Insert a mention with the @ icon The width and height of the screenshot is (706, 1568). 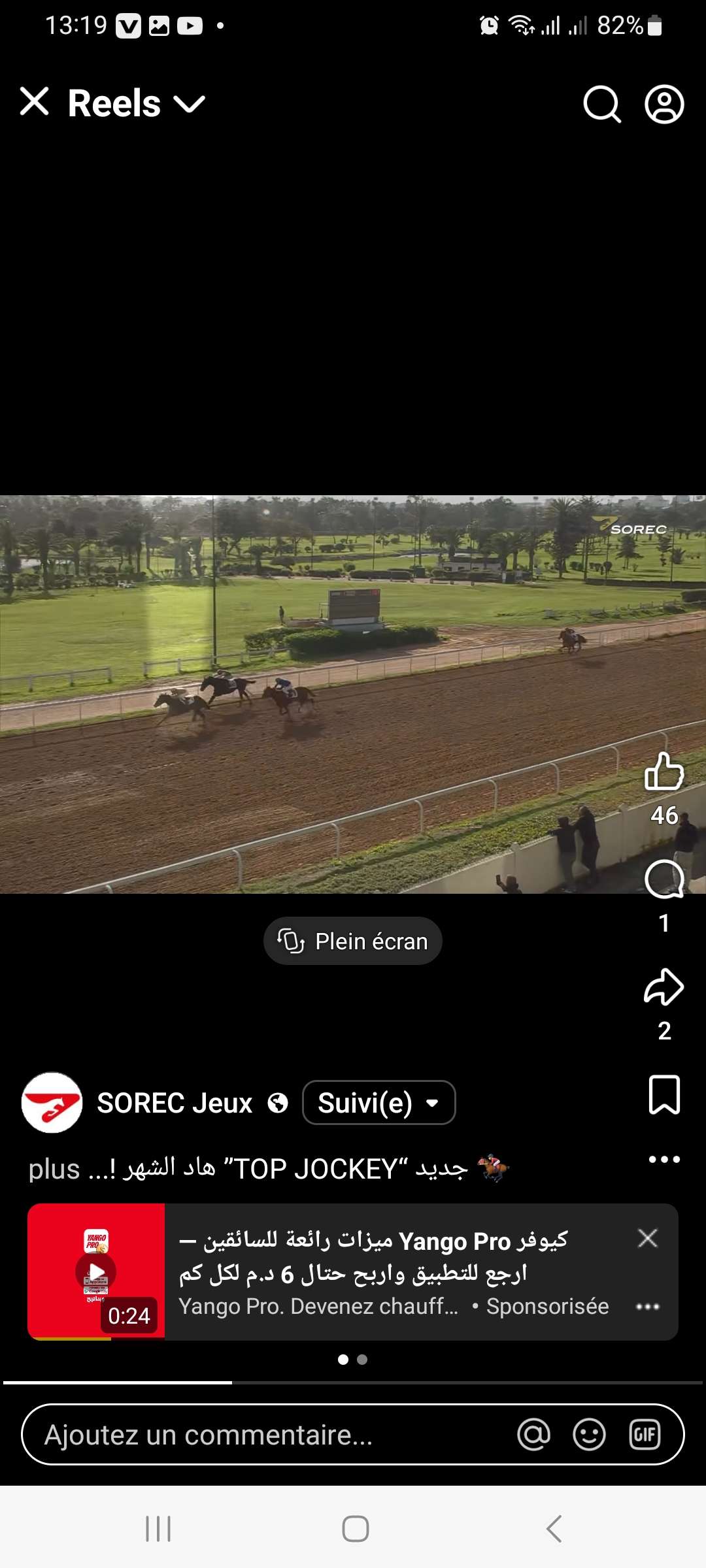(533, 1435)
